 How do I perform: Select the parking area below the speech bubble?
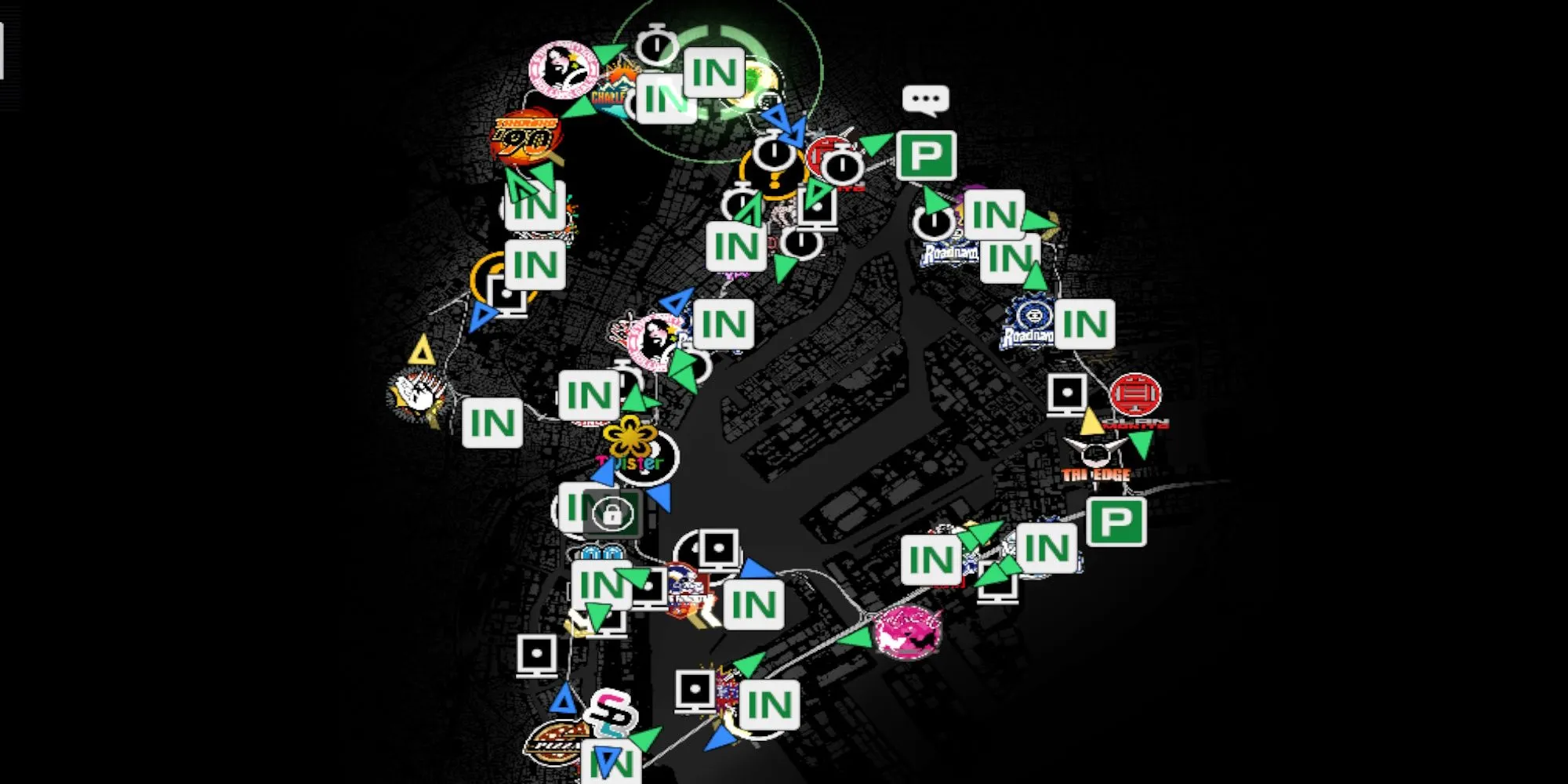click(x=925, y=155)
